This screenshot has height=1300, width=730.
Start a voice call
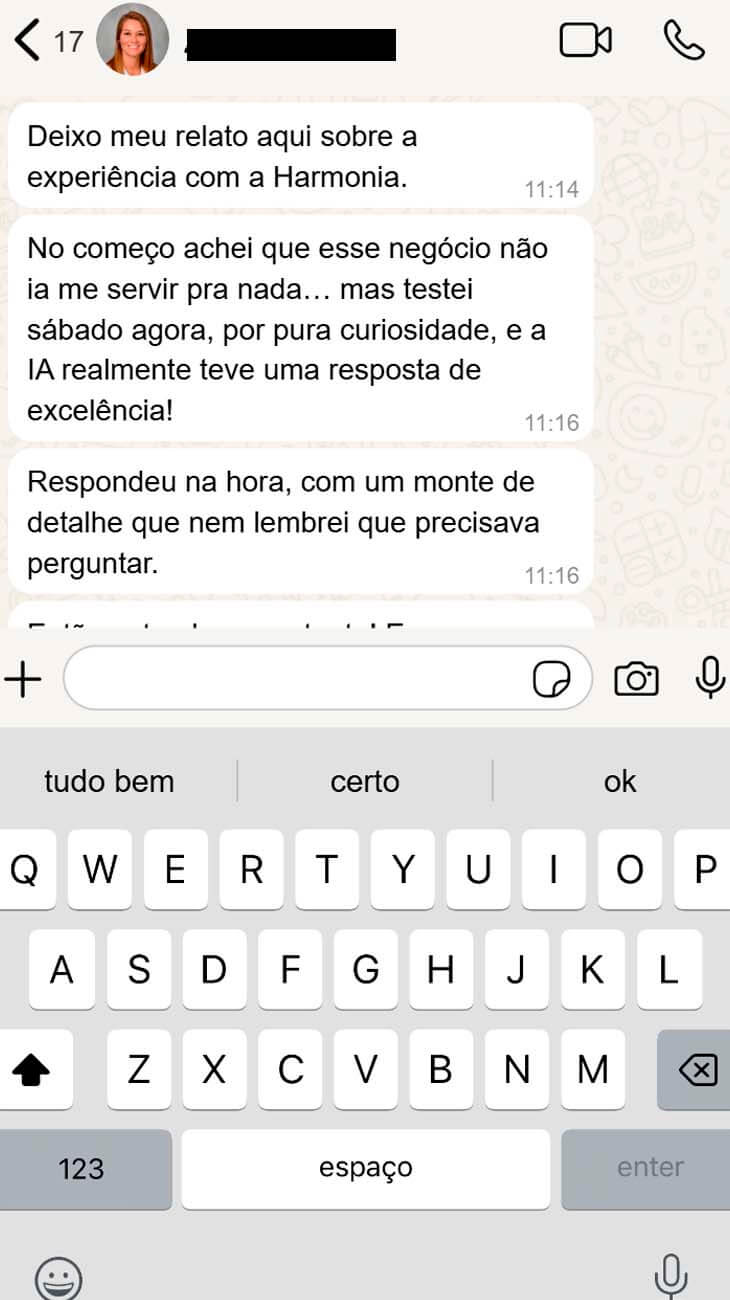[x=684, y=41]
